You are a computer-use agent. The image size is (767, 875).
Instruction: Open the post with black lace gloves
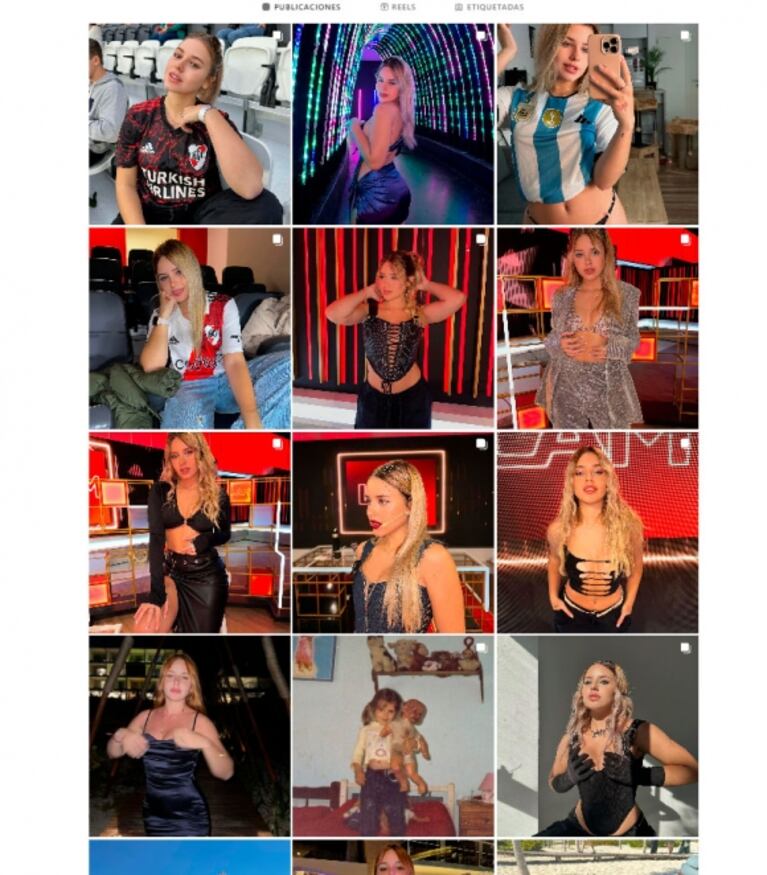[x=597, y=736]
